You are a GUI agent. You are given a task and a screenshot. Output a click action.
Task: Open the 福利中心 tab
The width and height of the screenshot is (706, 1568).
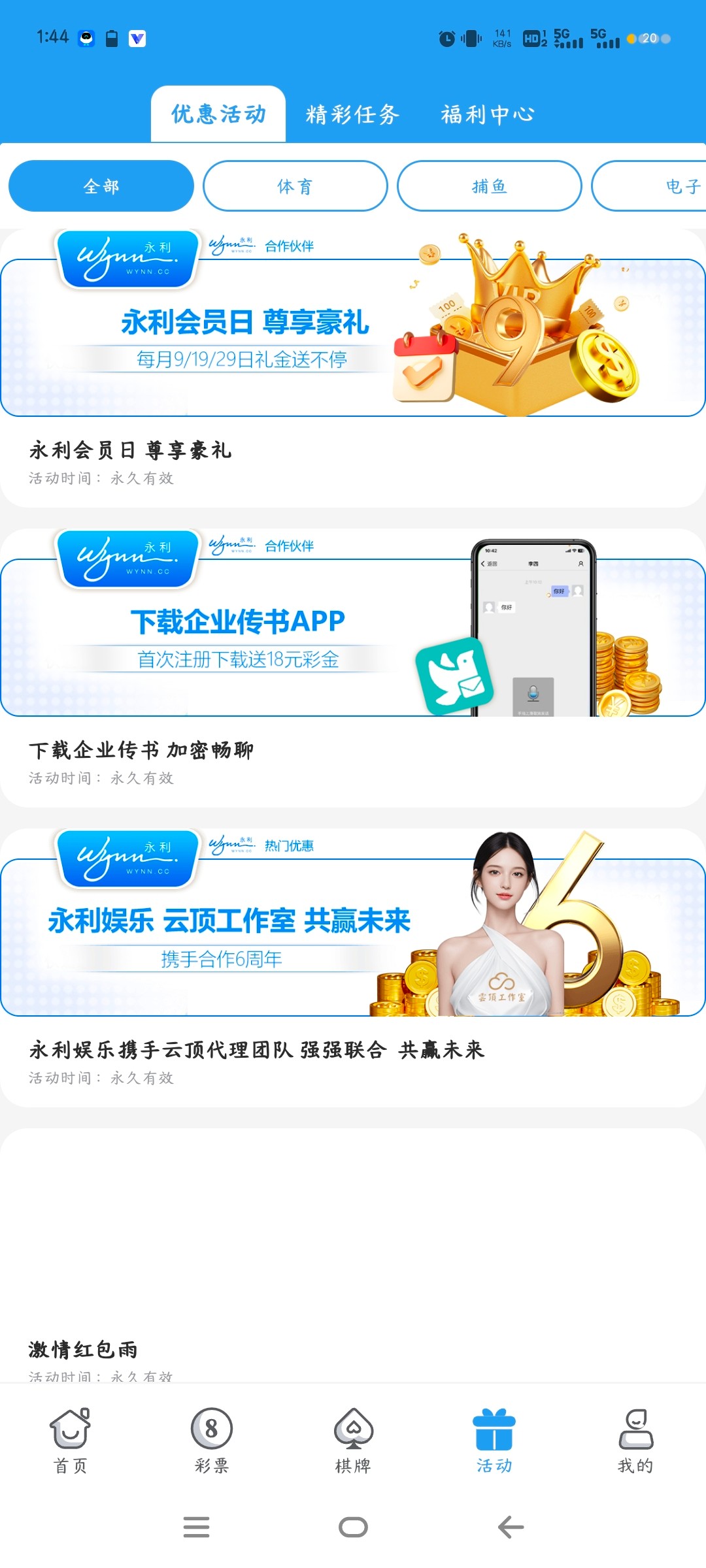488,114
